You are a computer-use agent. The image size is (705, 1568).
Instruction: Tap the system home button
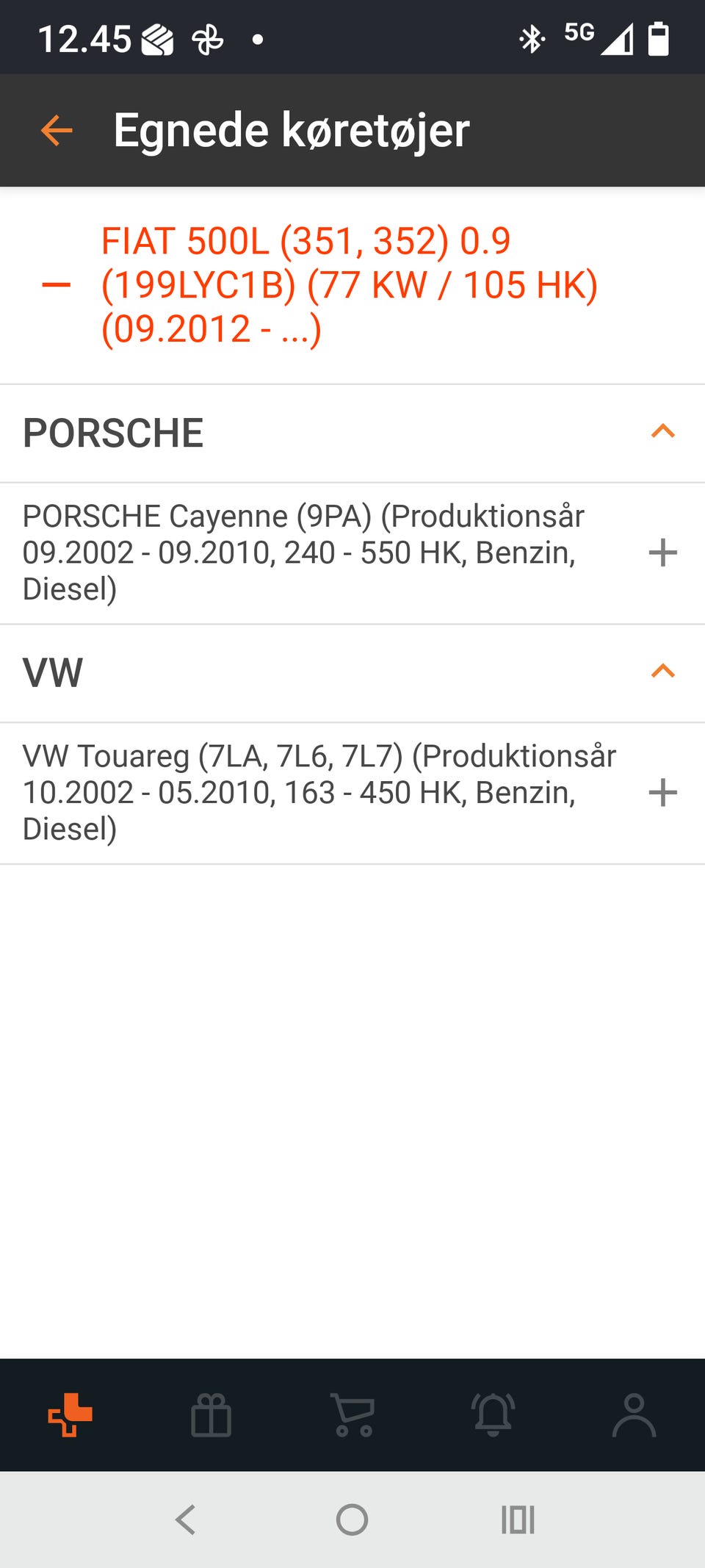click(x=352, y=1520)
